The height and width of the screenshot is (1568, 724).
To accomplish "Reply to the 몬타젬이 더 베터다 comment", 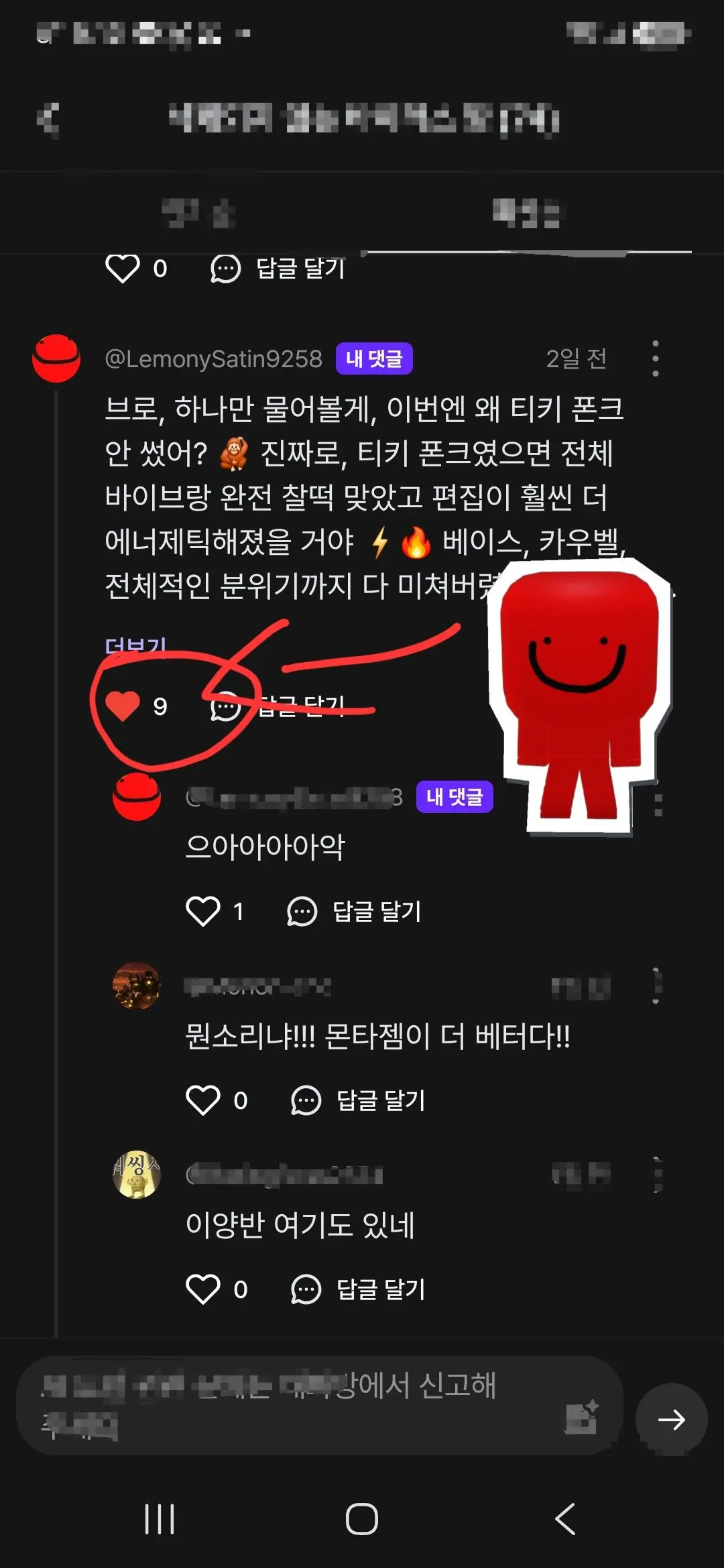I will pos(358,1100).
